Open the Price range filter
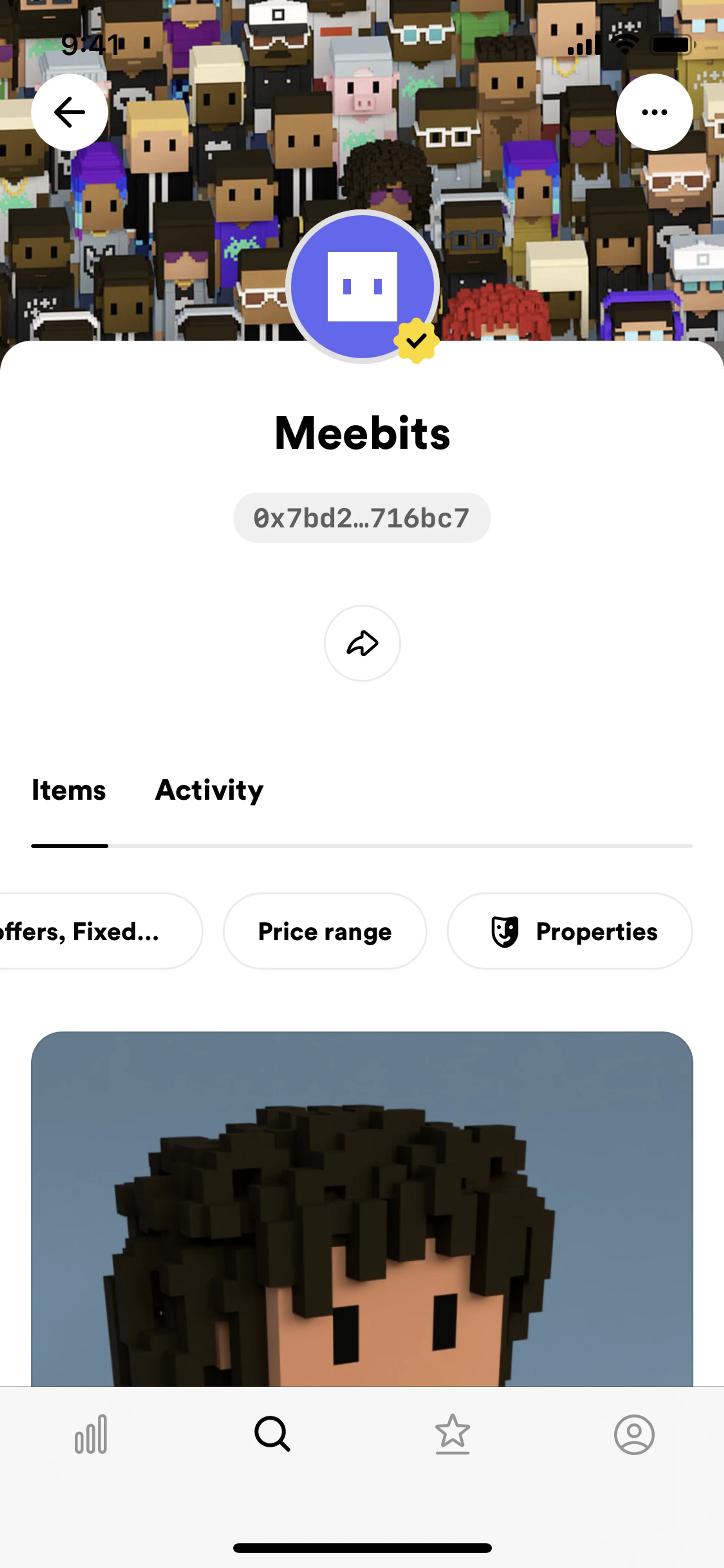The image size is (724, 1568). point(325,931)
